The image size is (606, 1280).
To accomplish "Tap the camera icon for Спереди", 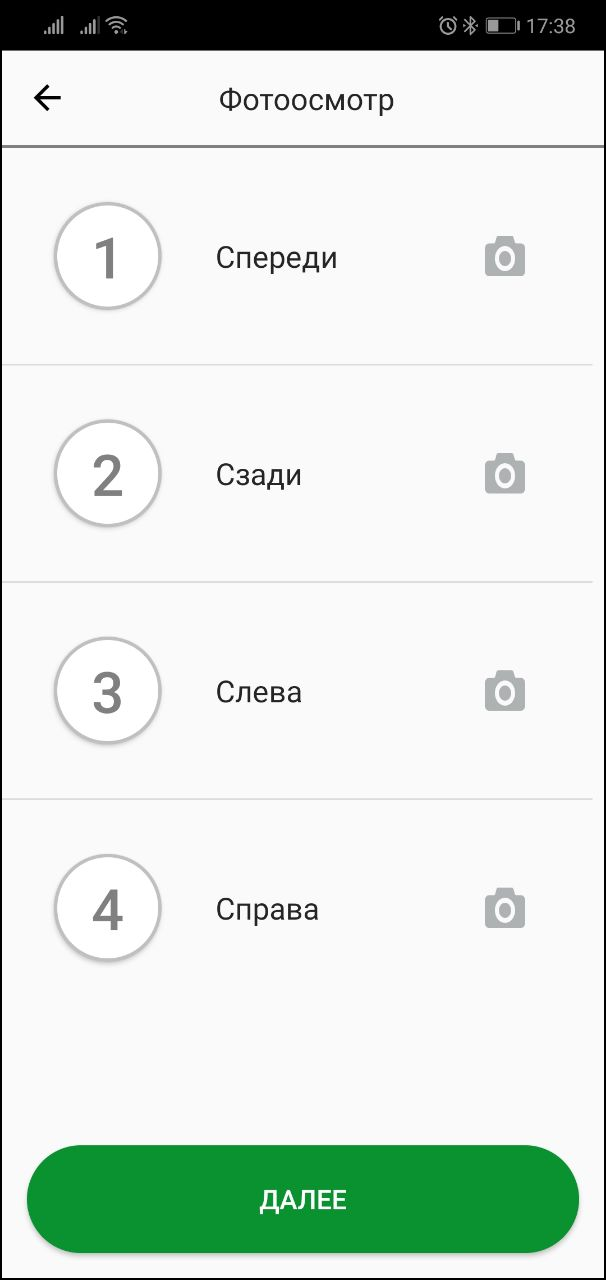I will [505, 257].
